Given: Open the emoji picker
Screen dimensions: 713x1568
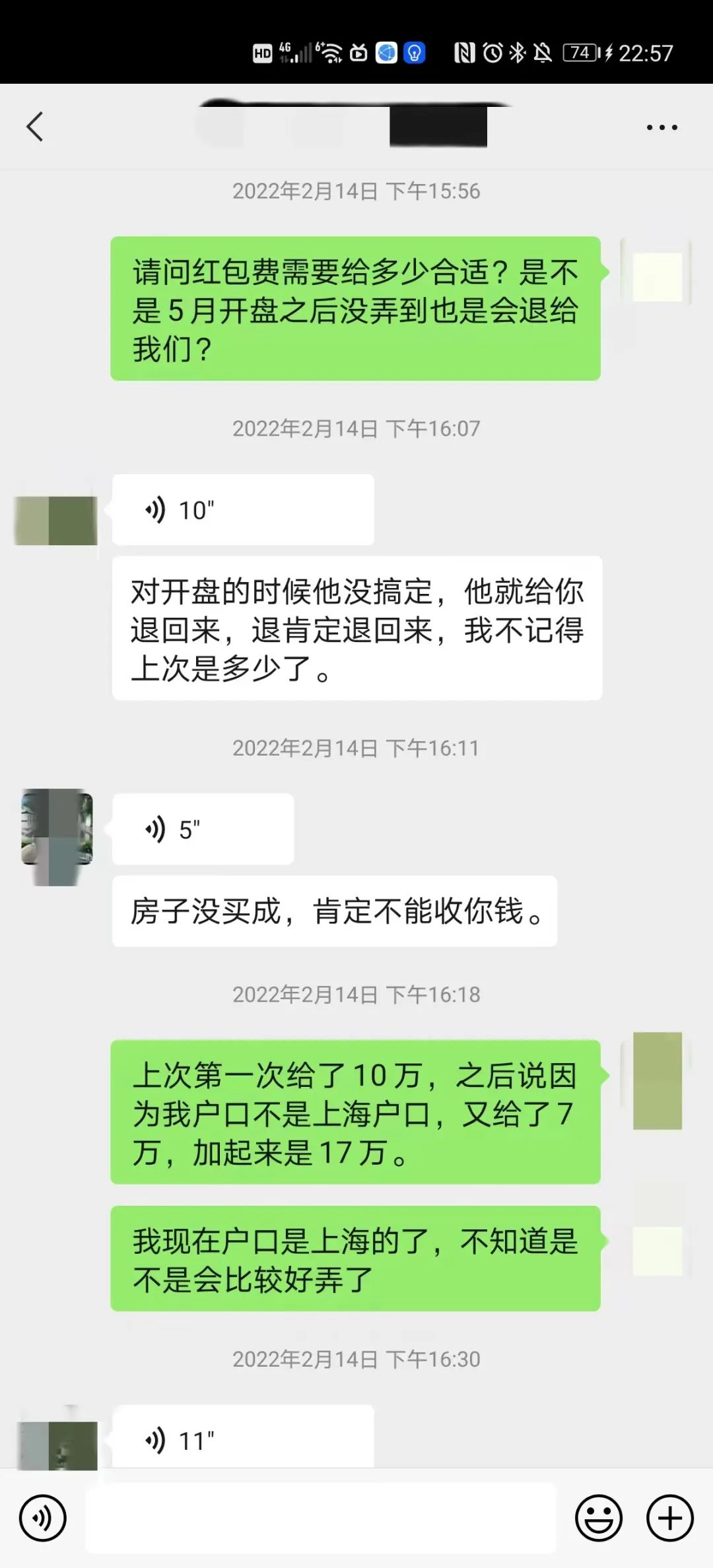Looking at the screenshot, I should click(x=598, y=1519).
